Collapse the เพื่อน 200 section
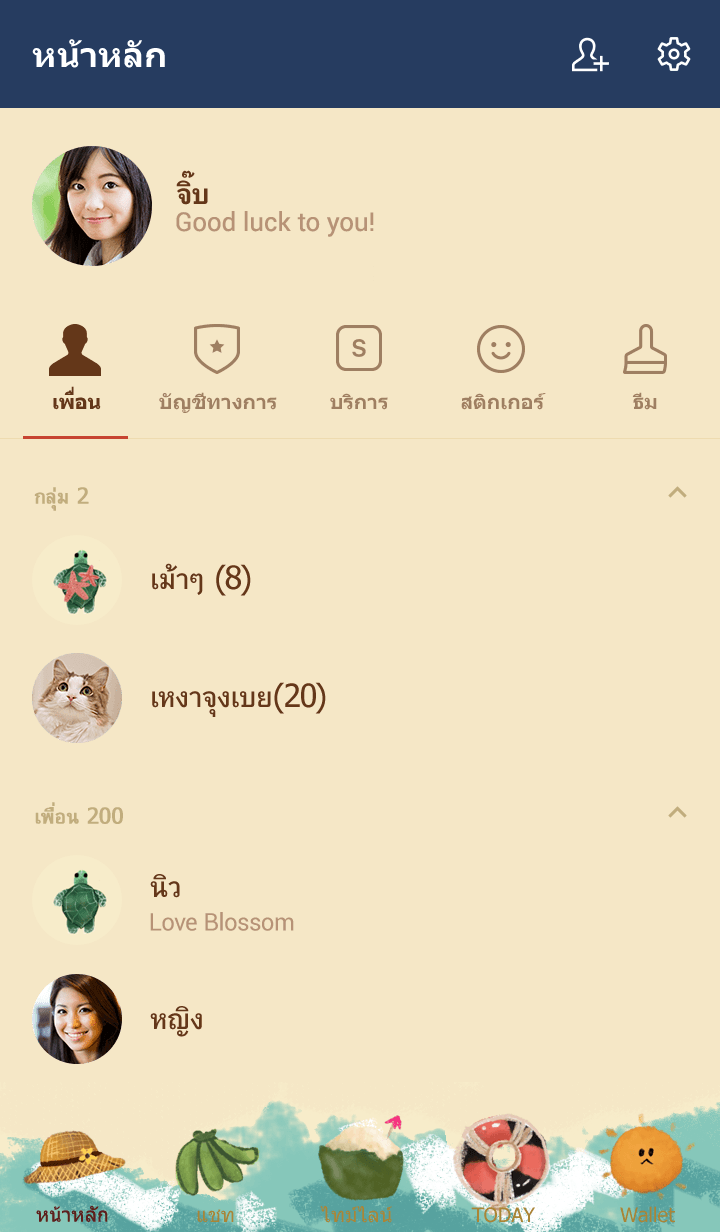720x1232 pixels. pyautogui.click(x=677, y=812)
